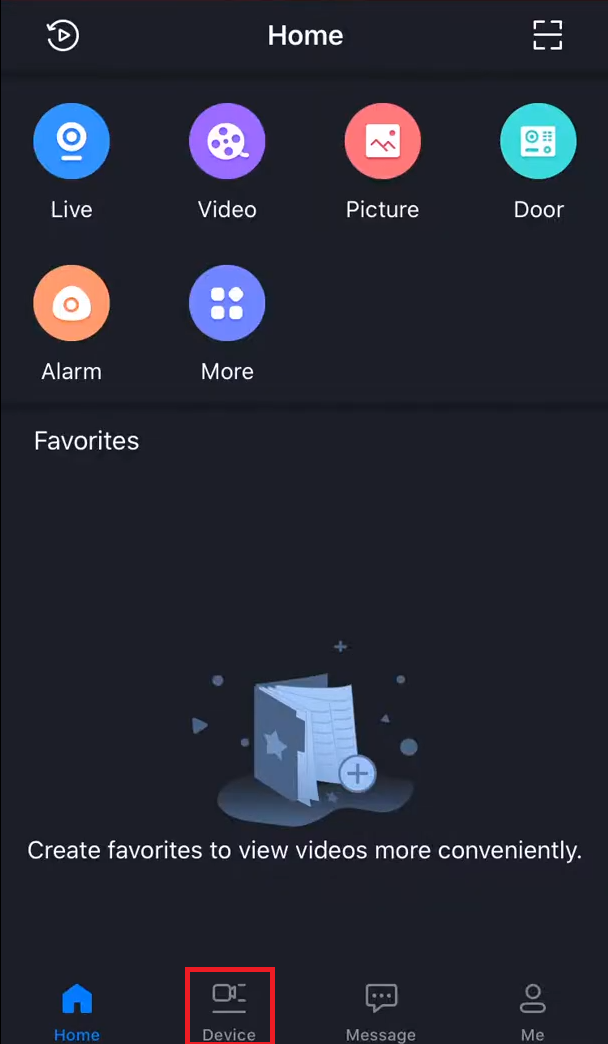608x1044 pixels.
Task: Add a new favorite via the plus
Action: (357, 773)
